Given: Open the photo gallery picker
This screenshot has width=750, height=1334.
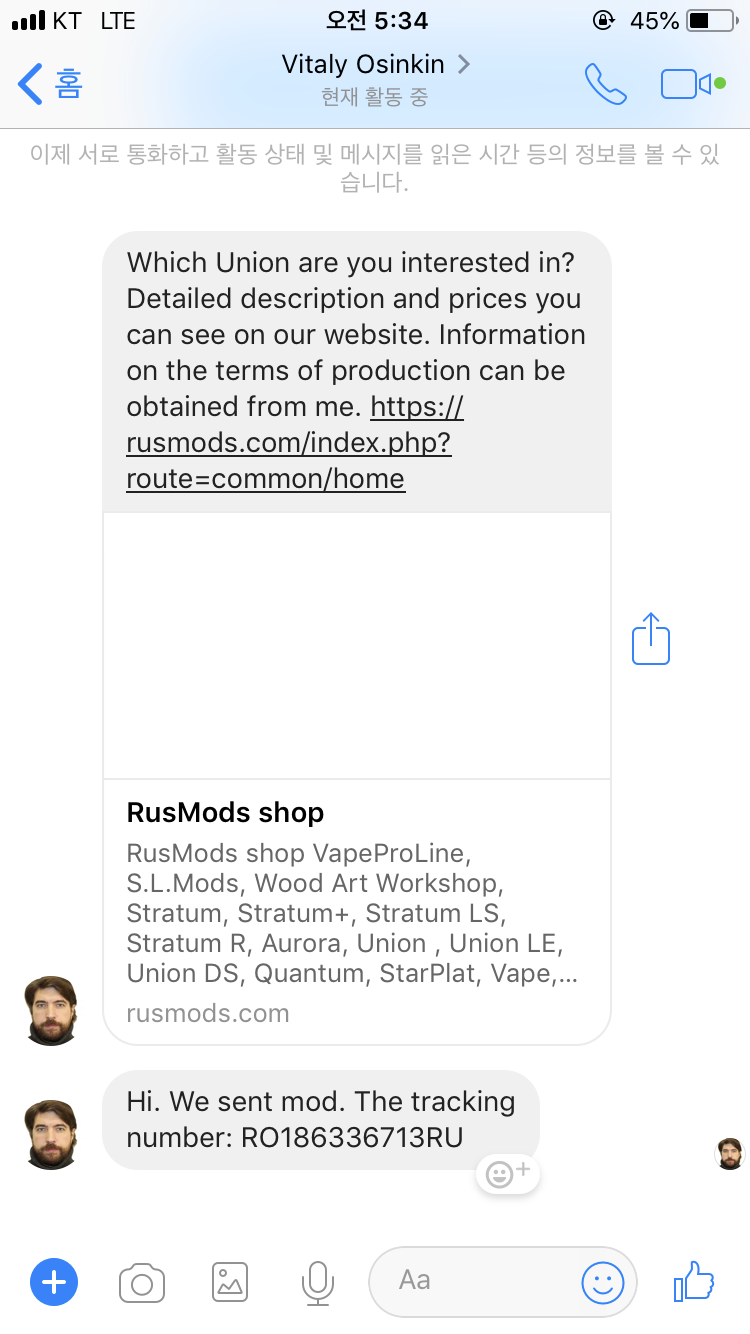Looking at the screenshot, I should tap(230, 1282).
